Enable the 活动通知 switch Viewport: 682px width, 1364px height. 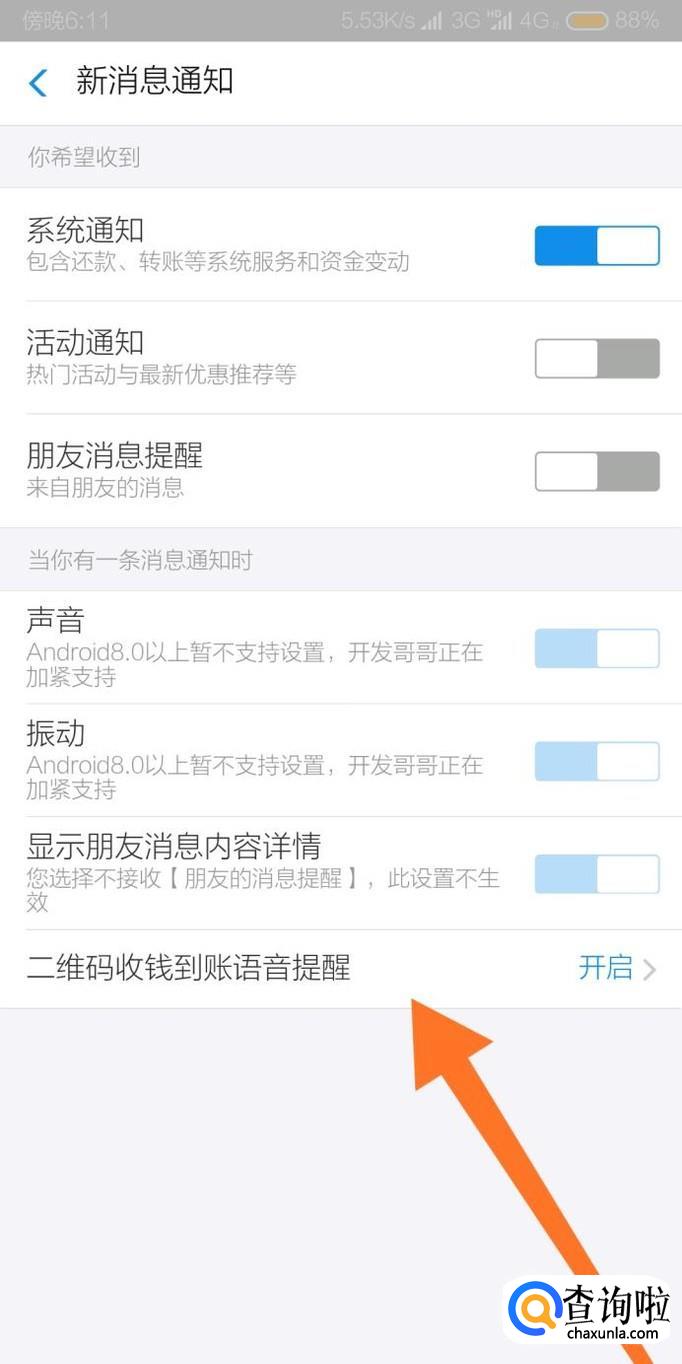coord(597,358)
